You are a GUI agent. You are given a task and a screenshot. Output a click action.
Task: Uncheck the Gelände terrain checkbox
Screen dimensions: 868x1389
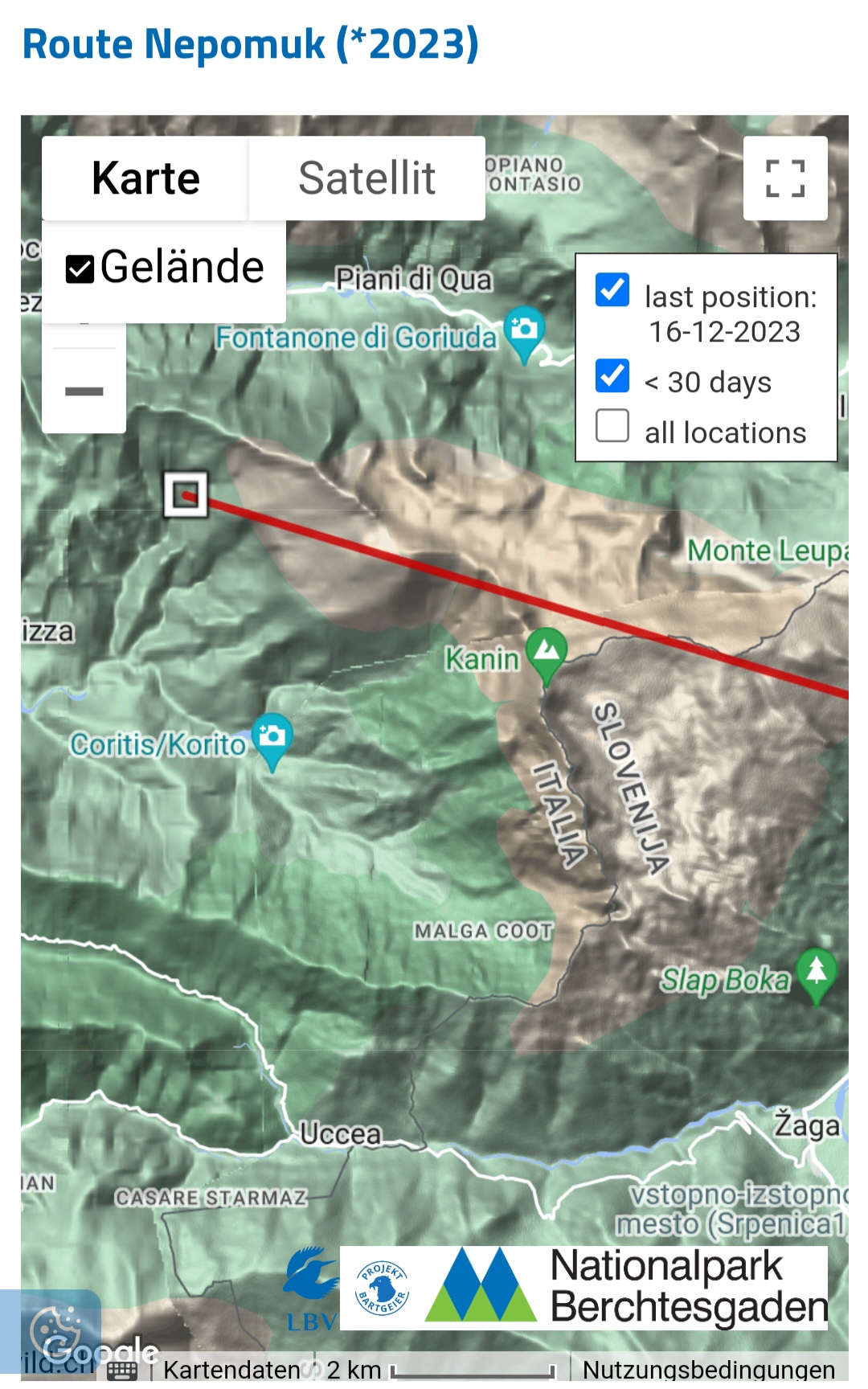80,269
